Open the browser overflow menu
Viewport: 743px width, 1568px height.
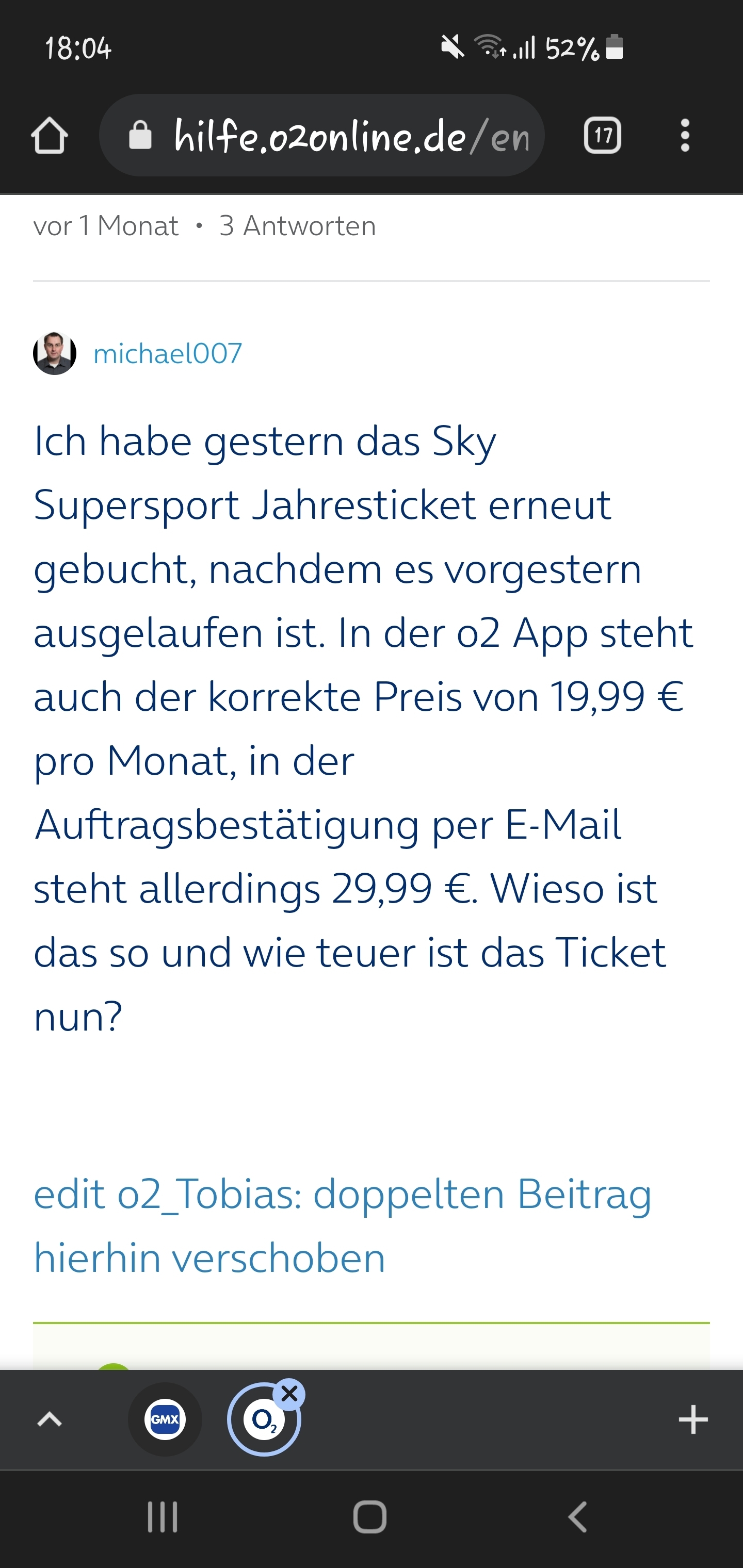click(685, 135)
